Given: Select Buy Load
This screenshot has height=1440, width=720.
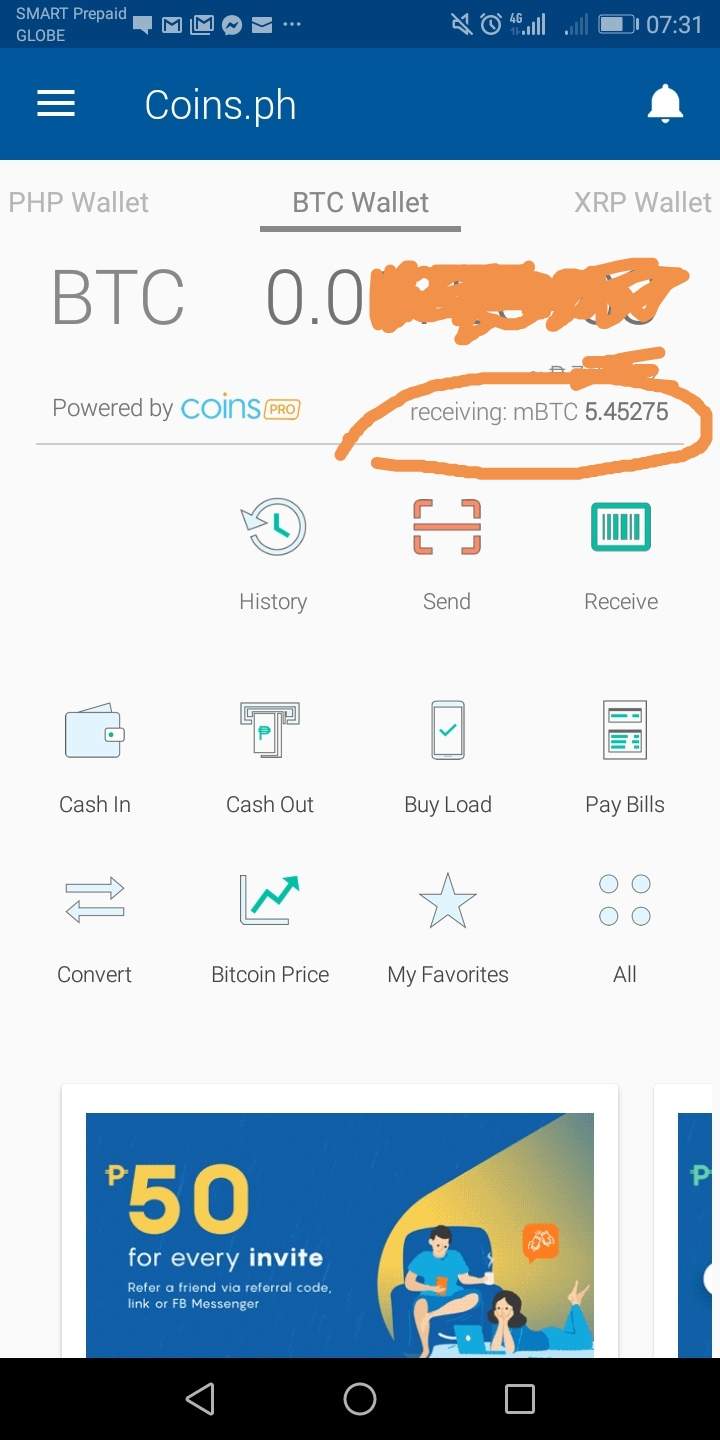Looking at the screenshot, I should (448, 757).
